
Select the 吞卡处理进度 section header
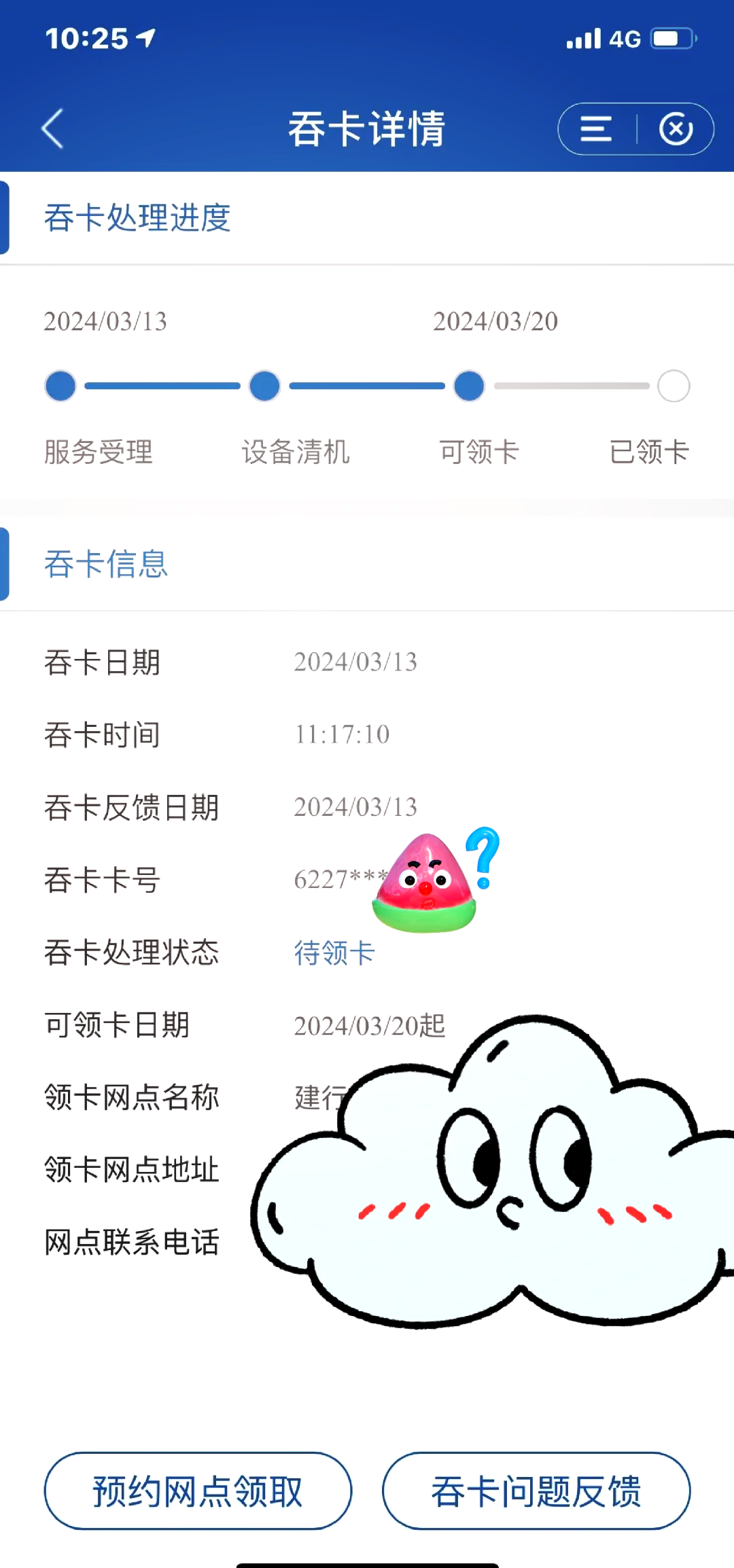click(137, 219)
